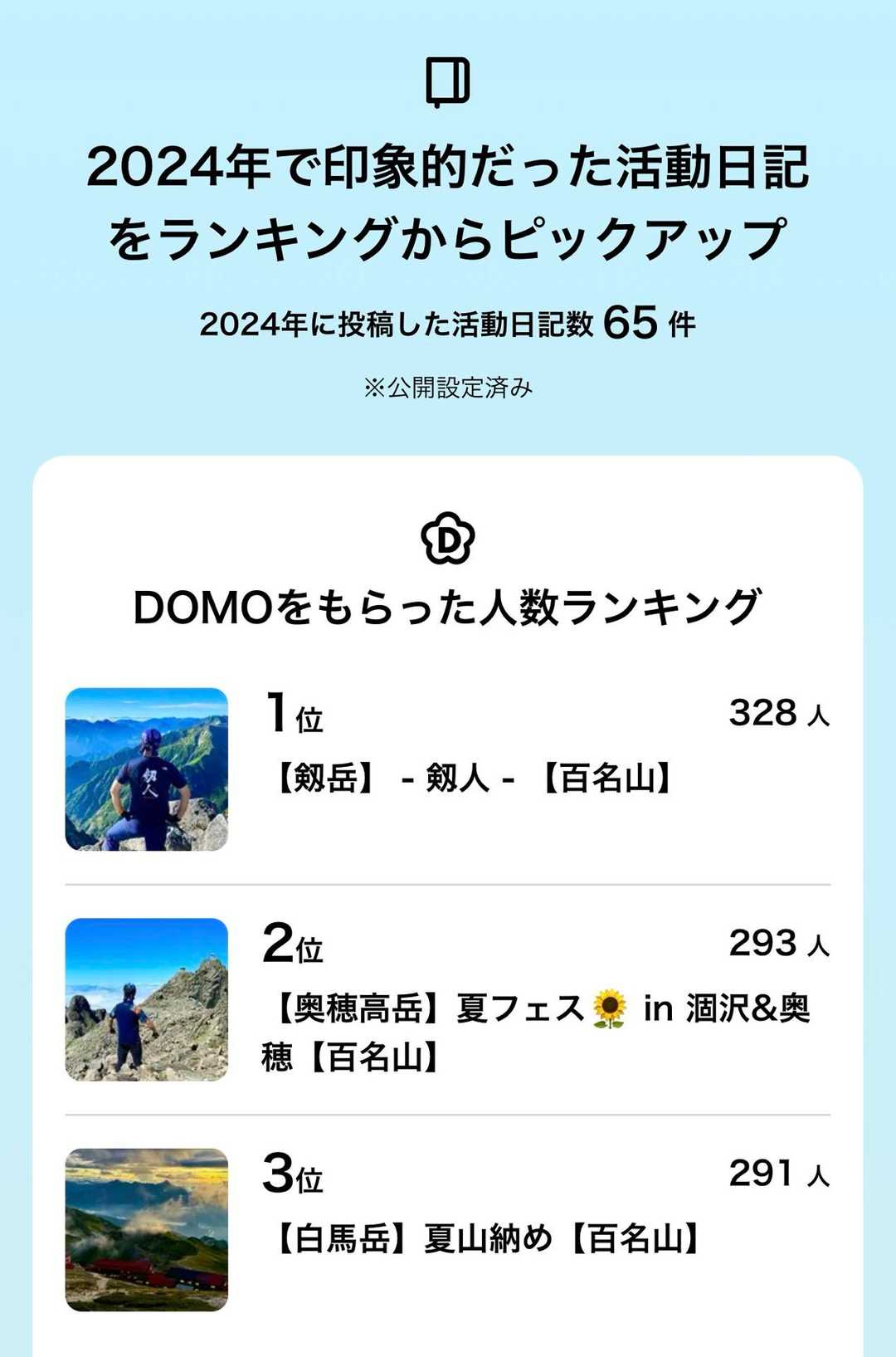
Task: Open the 1st place 剱岳 剱人 activity diary
Action: coord(473,778)
